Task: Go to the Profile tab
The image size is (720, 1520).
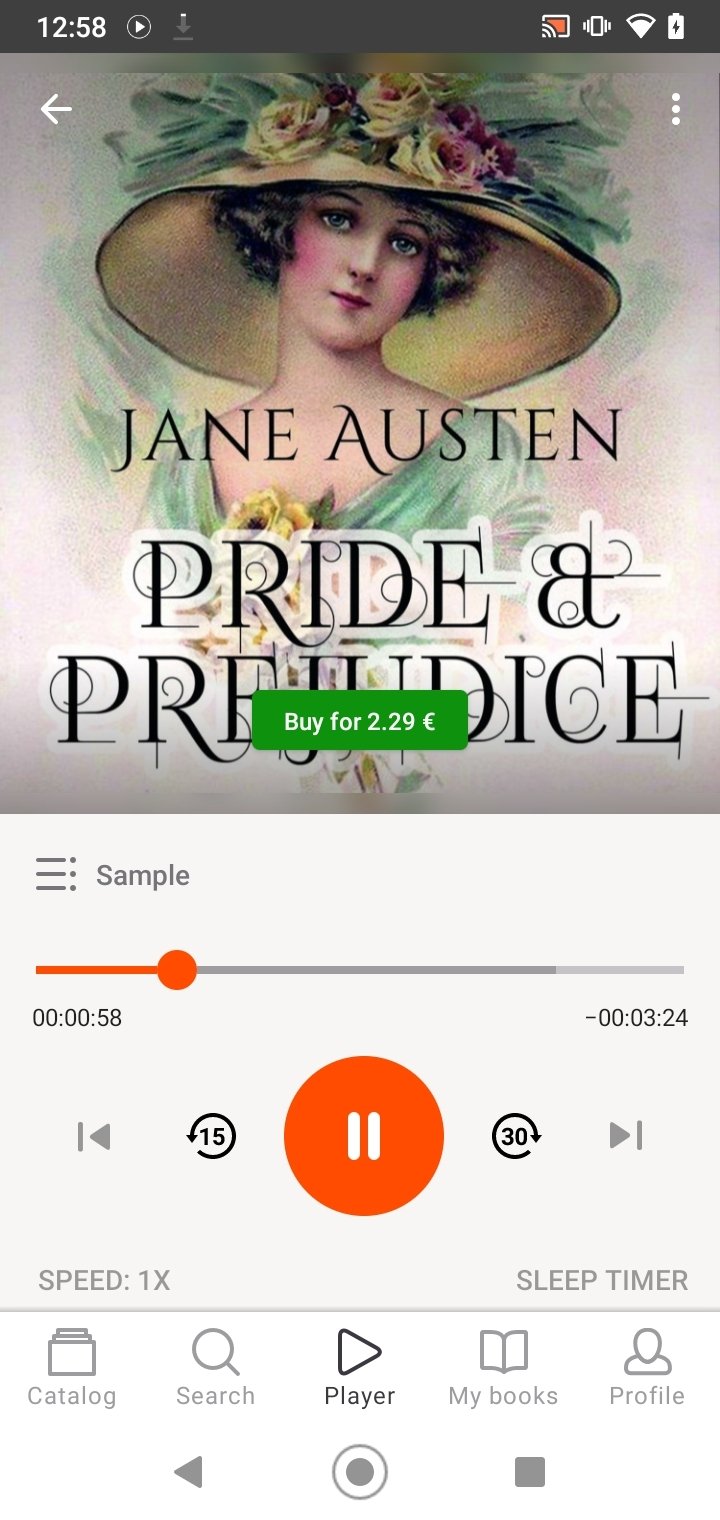Action: (x=647, y=1367)
